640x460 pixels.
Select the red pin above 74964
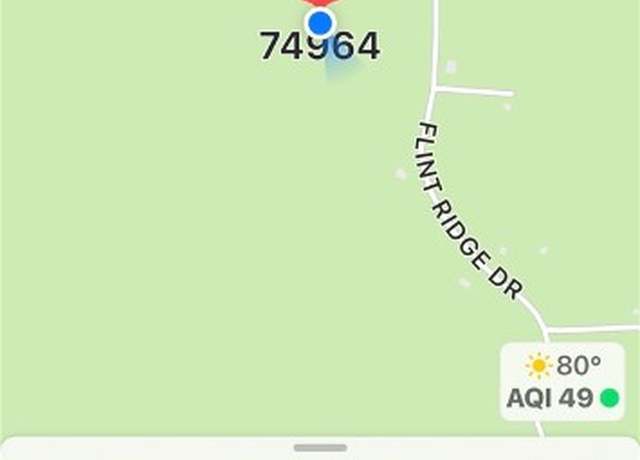click(320, 4)
